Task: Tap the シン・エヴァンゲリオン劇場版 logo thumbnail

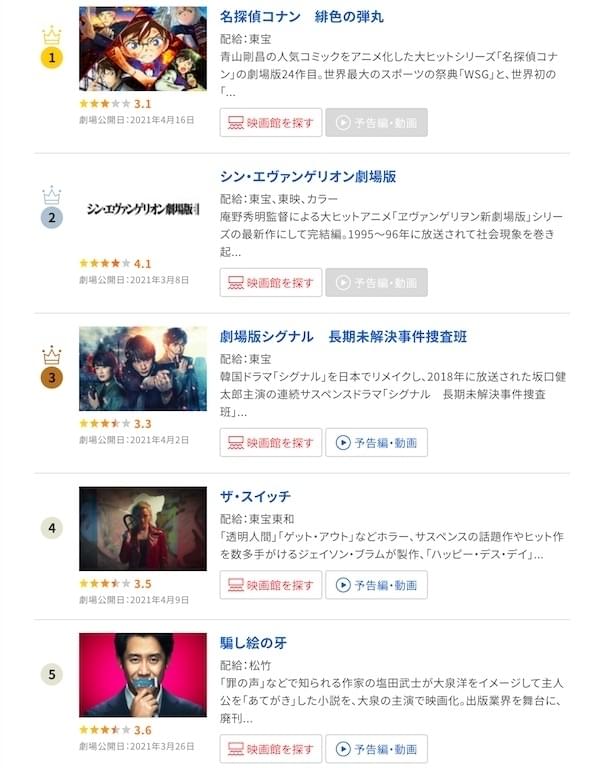Action: click(x=142, y=209)
